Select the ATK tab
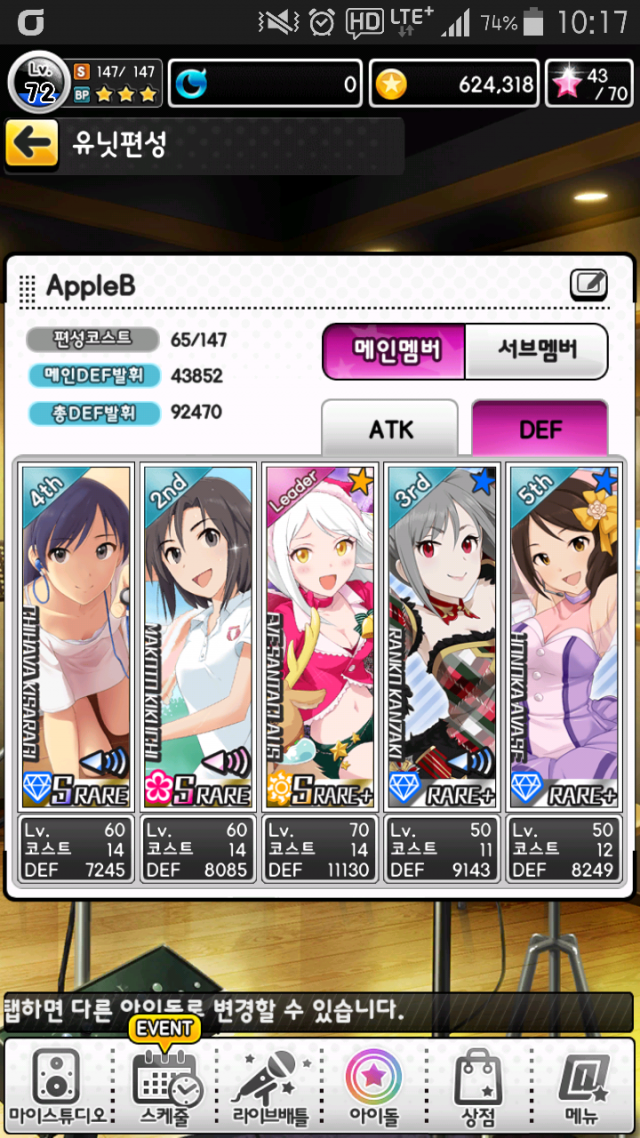 click(389, 430)
